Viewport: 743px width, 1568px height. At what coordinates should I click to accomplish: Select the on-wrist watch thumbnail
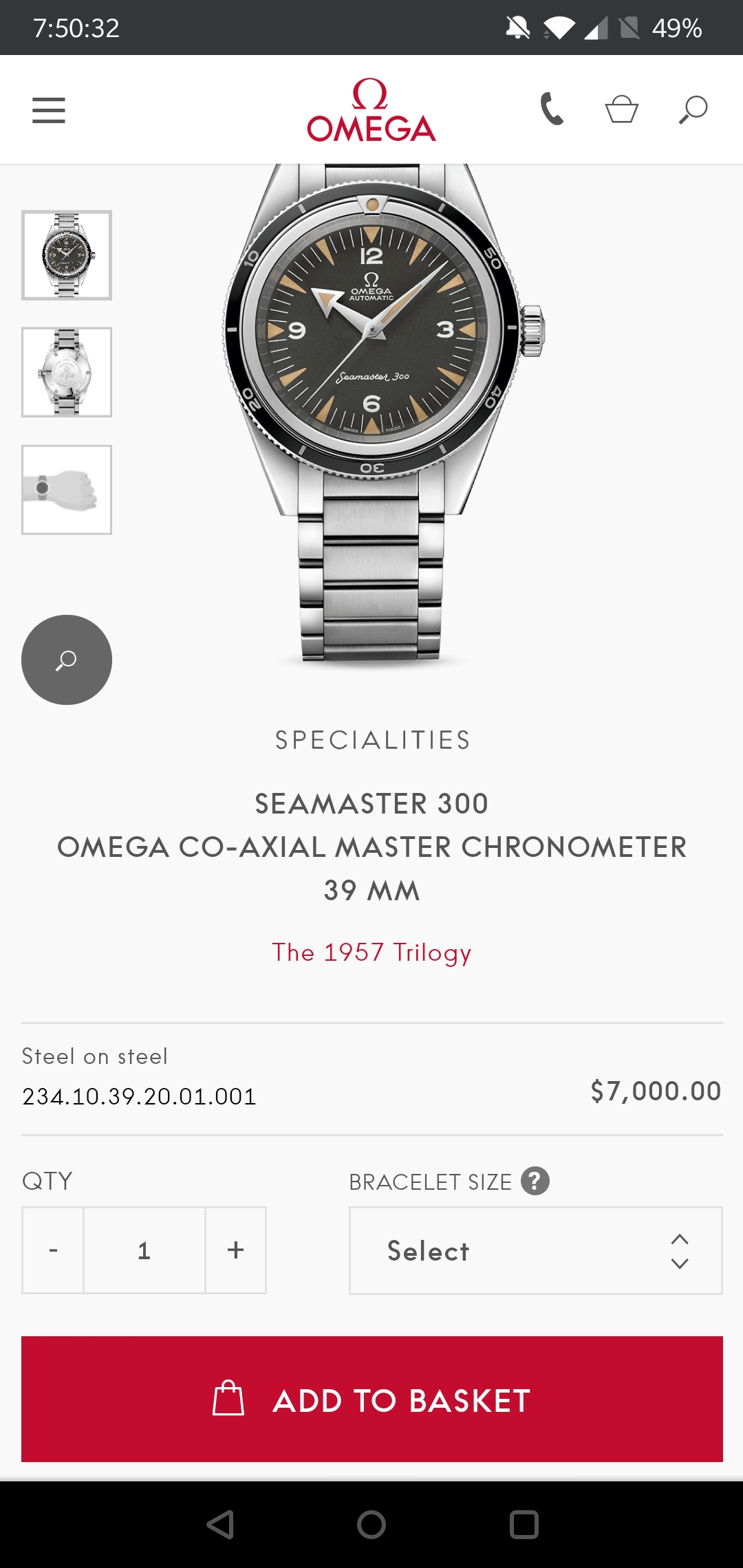tap(67, 490)
